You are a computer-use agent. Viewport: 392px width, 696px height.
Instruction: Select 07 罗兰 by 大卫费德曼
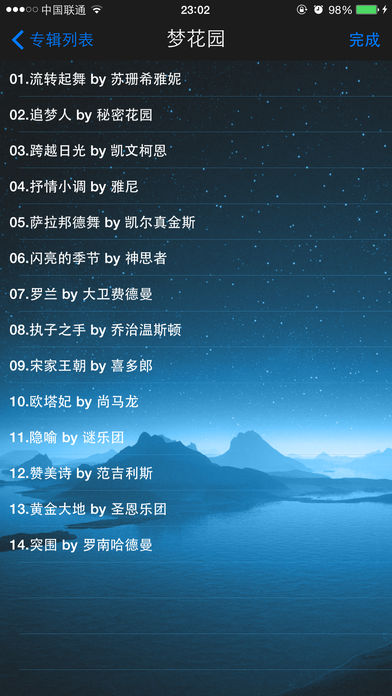(x=196, y=294)
